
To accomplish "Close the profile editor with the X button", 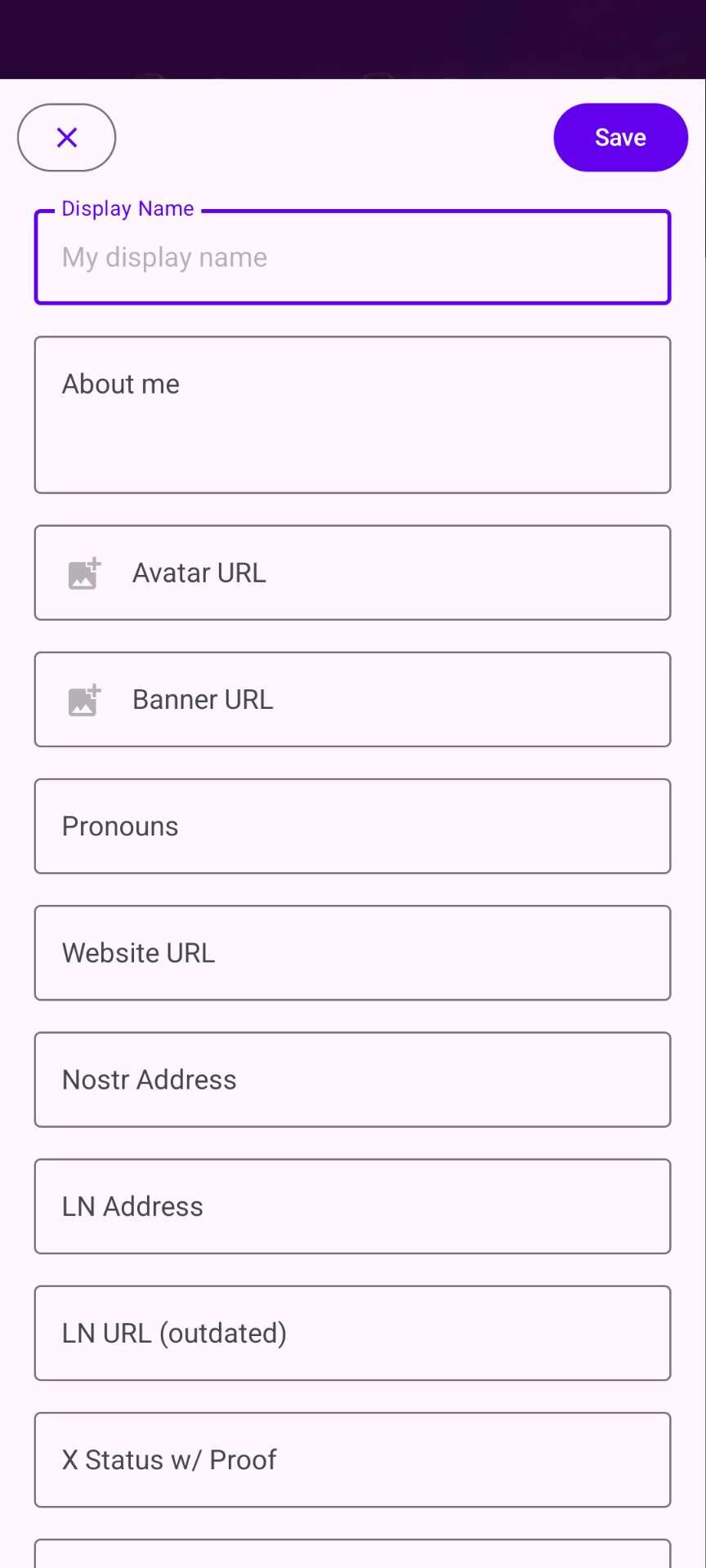I will point(66,137).
